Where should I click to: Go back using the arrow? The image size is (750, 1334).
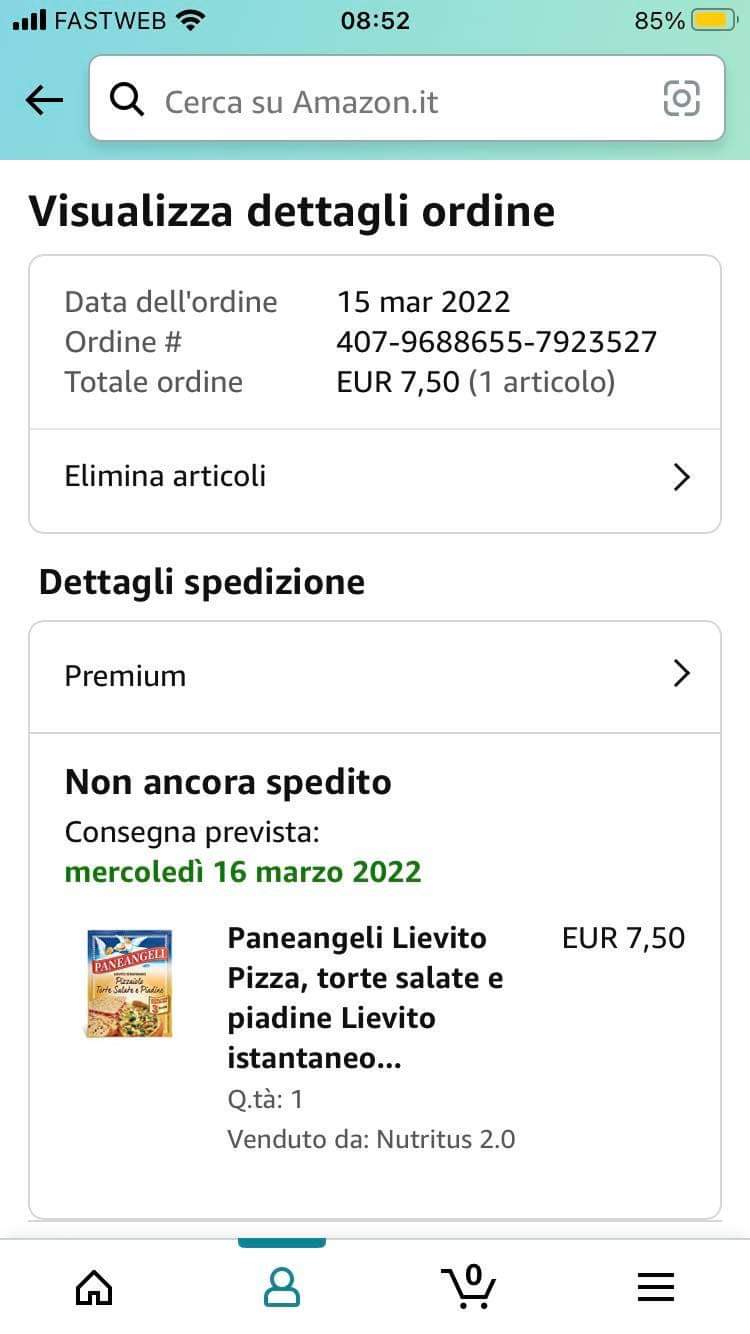[44, 100]
